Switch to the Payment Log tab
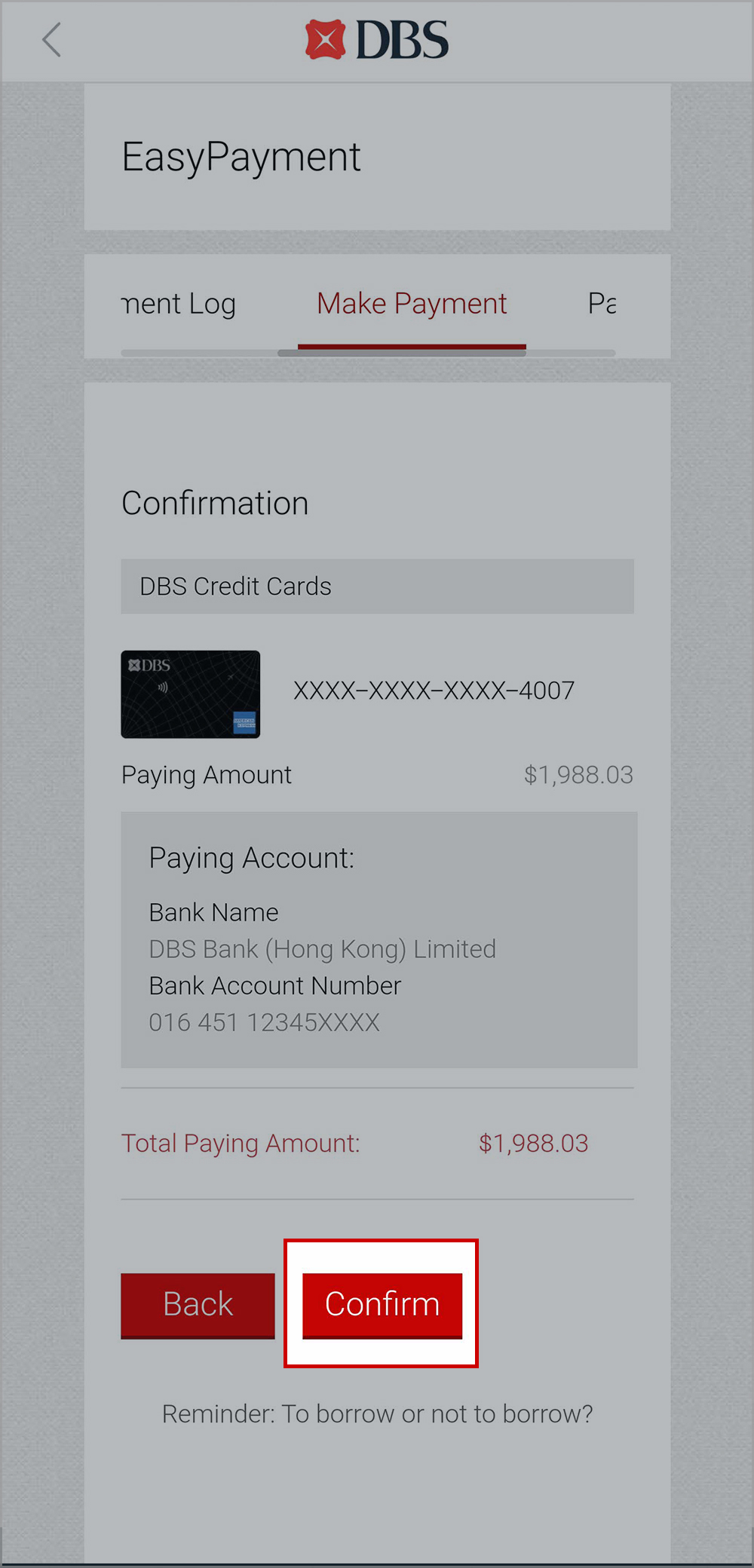This screenshot has width=754, height=1568. [x=179, y=304]
